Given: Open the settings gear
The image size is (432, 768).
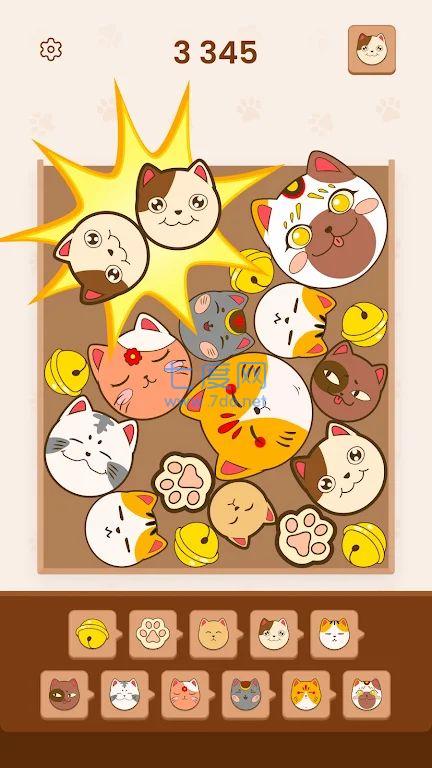Looking at the screenshot, I should pos(51,49).
